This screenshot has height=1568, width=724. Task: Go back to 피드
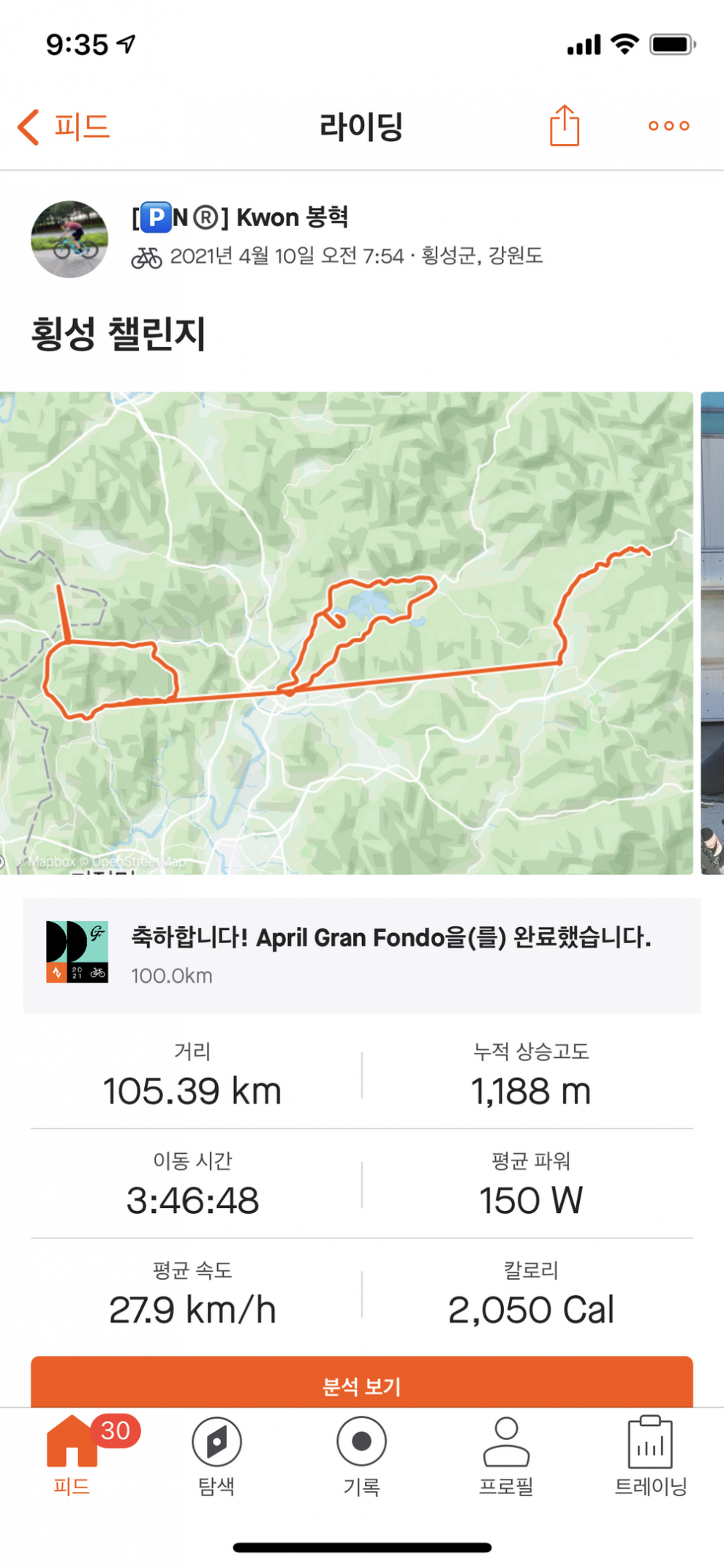click(x=64, y=127)
